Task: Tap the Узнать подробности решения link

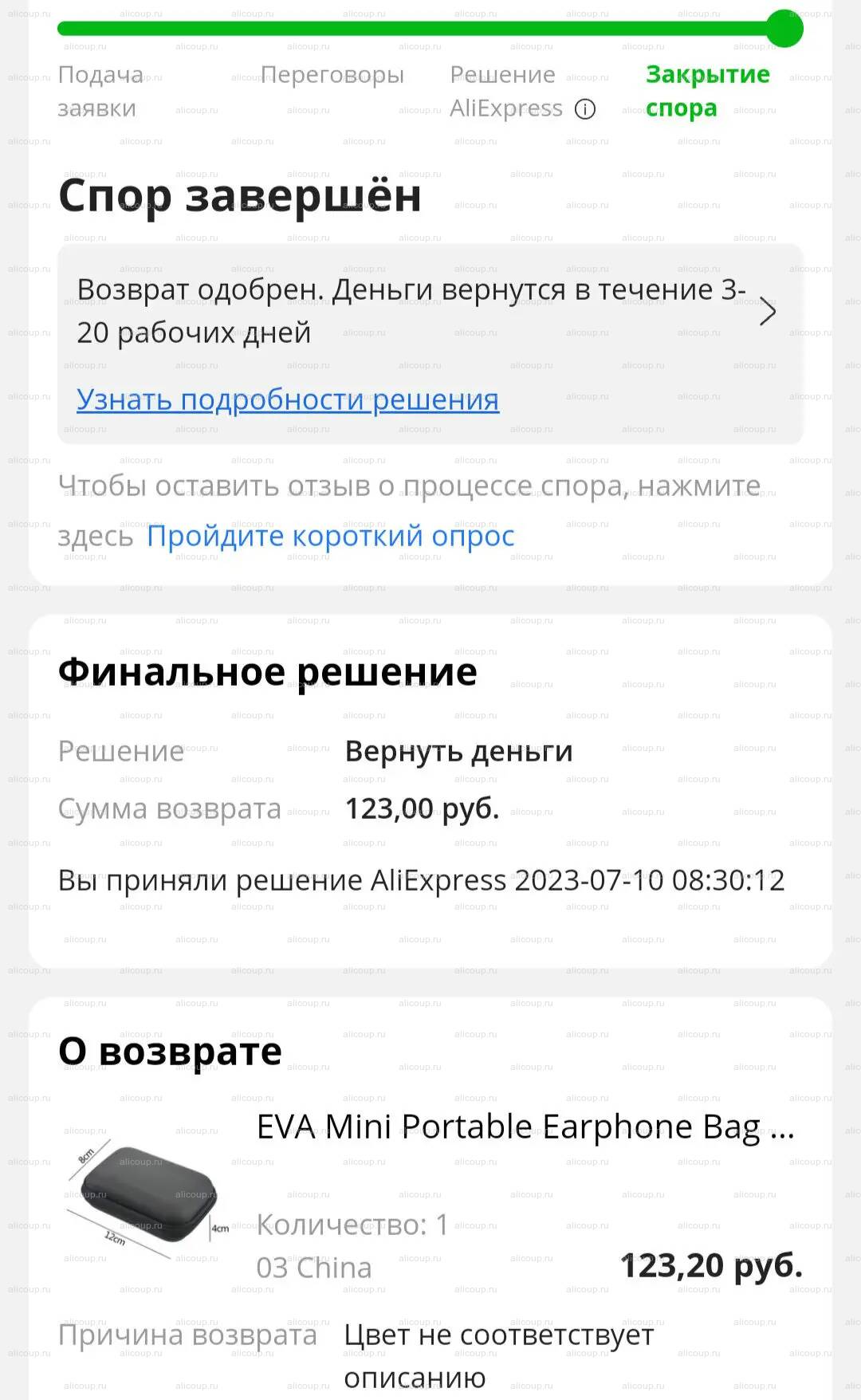Action: (288, 399)
